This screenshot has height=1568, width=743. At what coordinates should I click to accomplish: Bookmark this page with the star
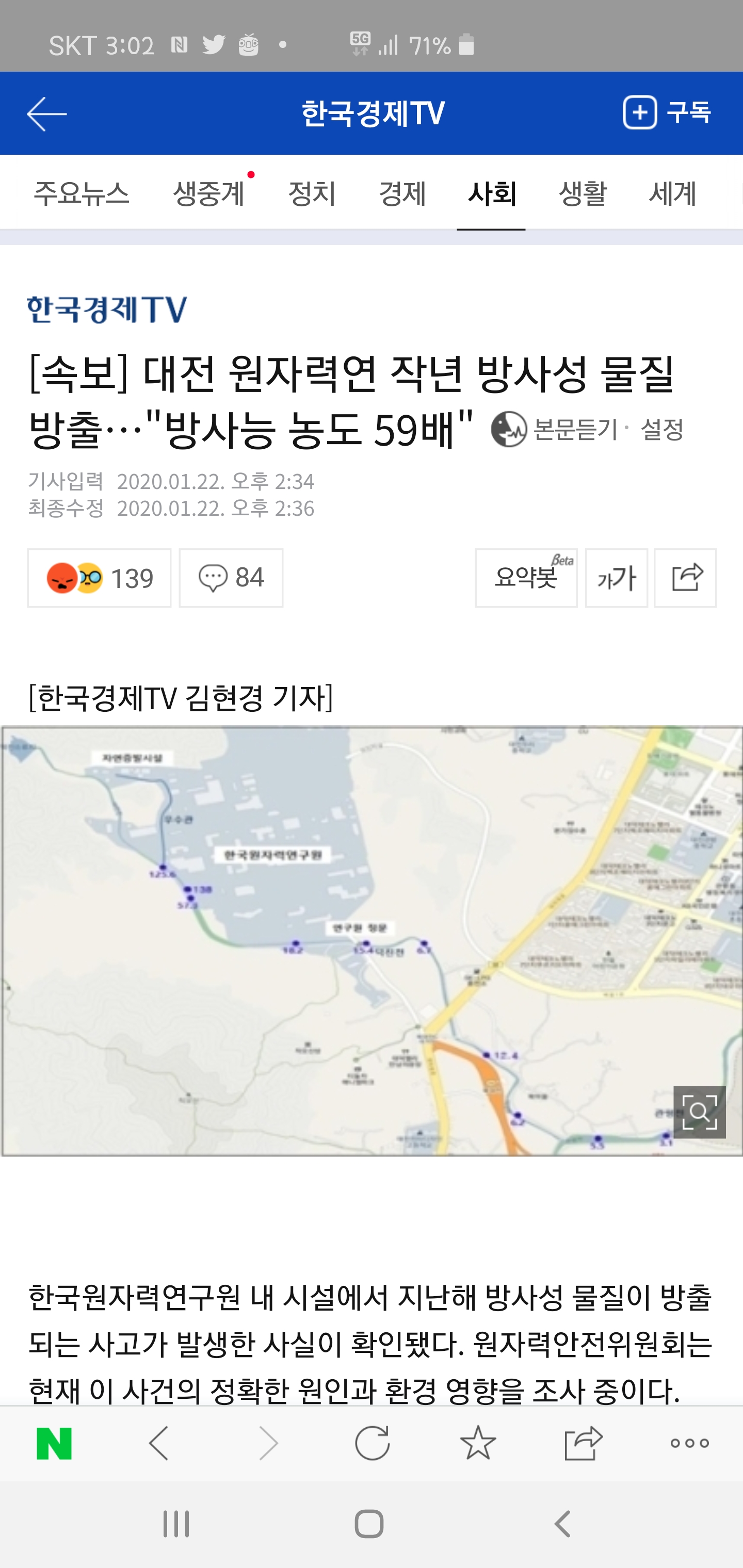pyautogui.click(x=478, y=1443)
